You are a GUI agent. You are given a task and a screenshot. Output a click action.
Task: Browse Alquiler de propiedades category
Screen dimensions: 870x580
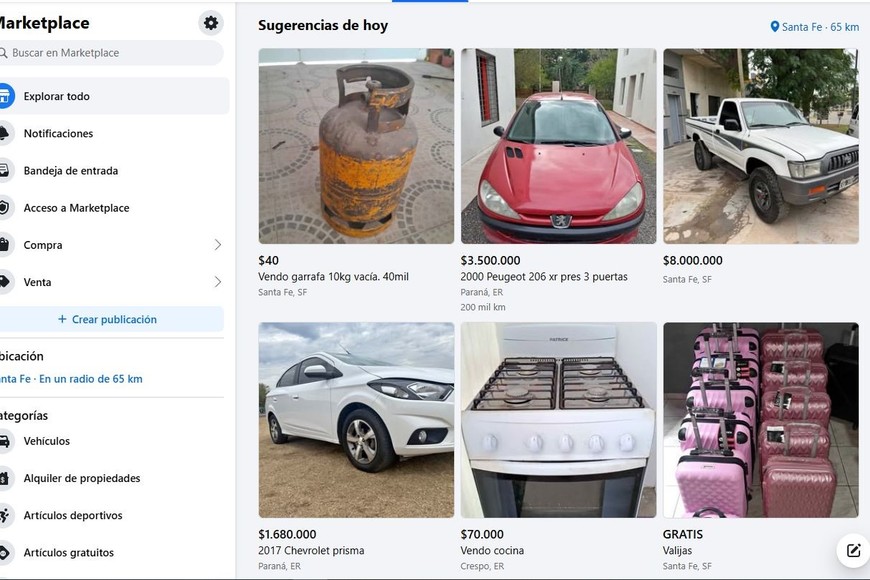coord(82,478)
